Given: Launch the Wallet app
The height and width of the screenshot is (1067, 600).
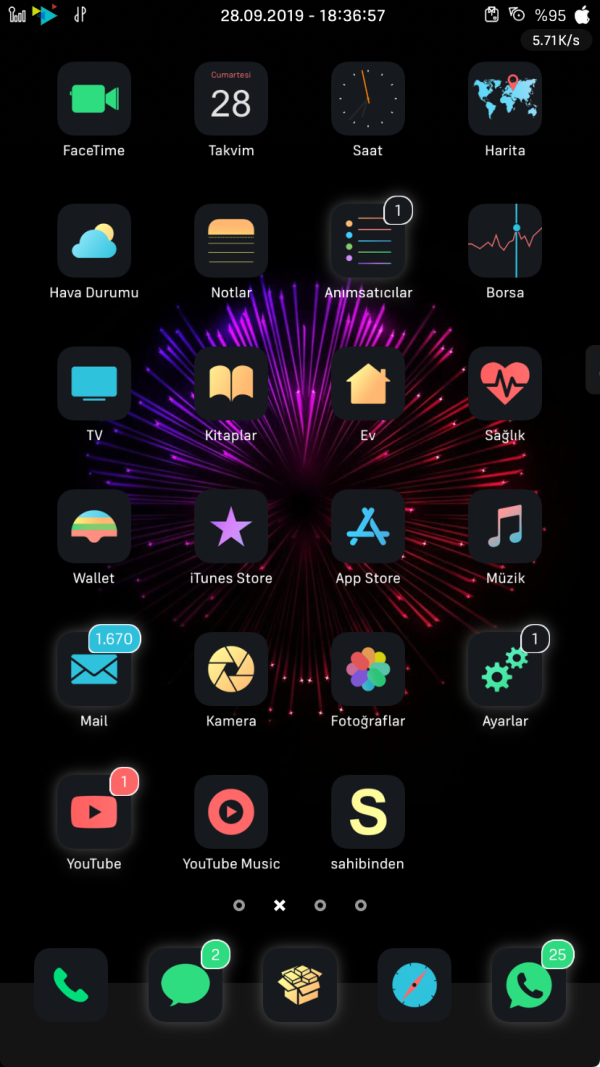Looking at the screenshot, I should point(94,526).
